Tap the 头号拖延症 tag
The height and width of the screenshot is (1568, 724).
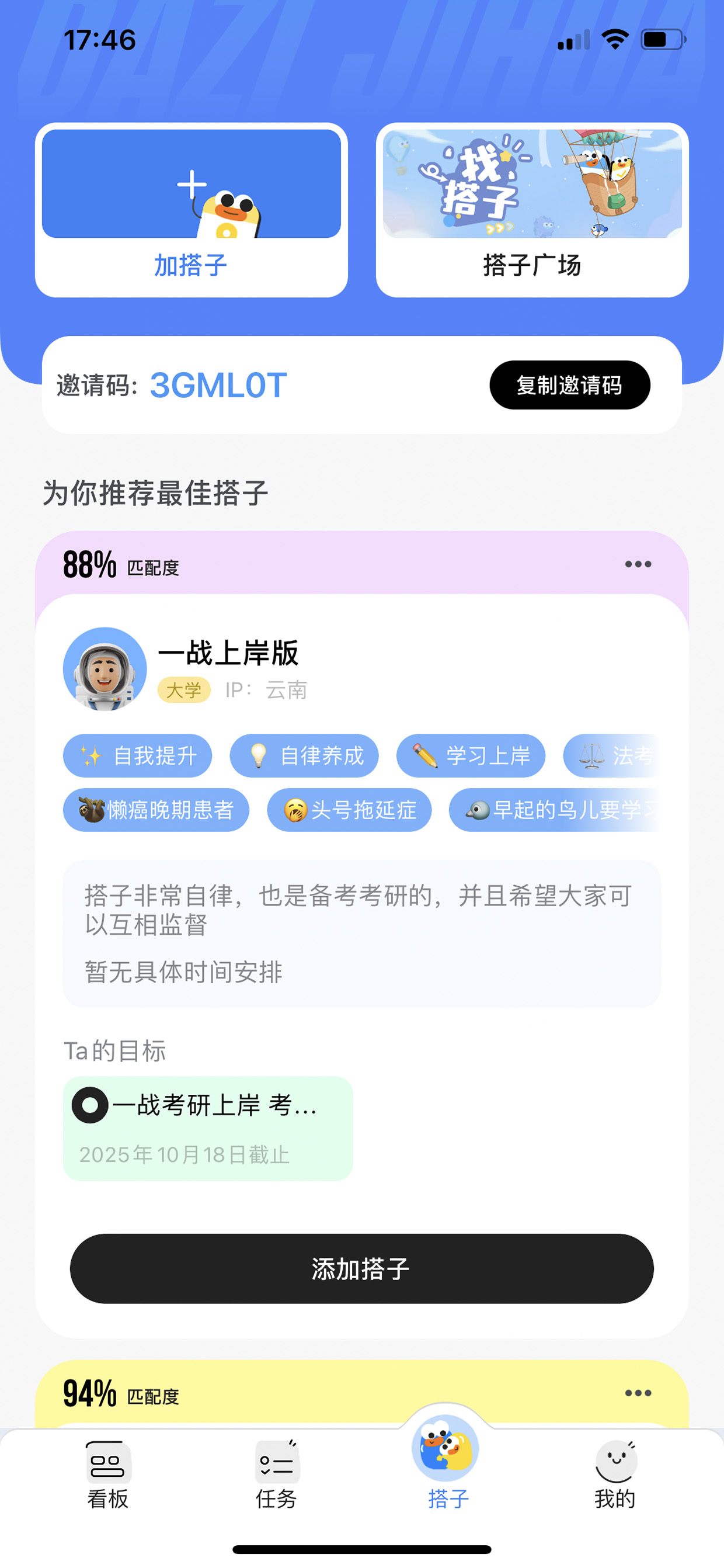coord(349,810)
